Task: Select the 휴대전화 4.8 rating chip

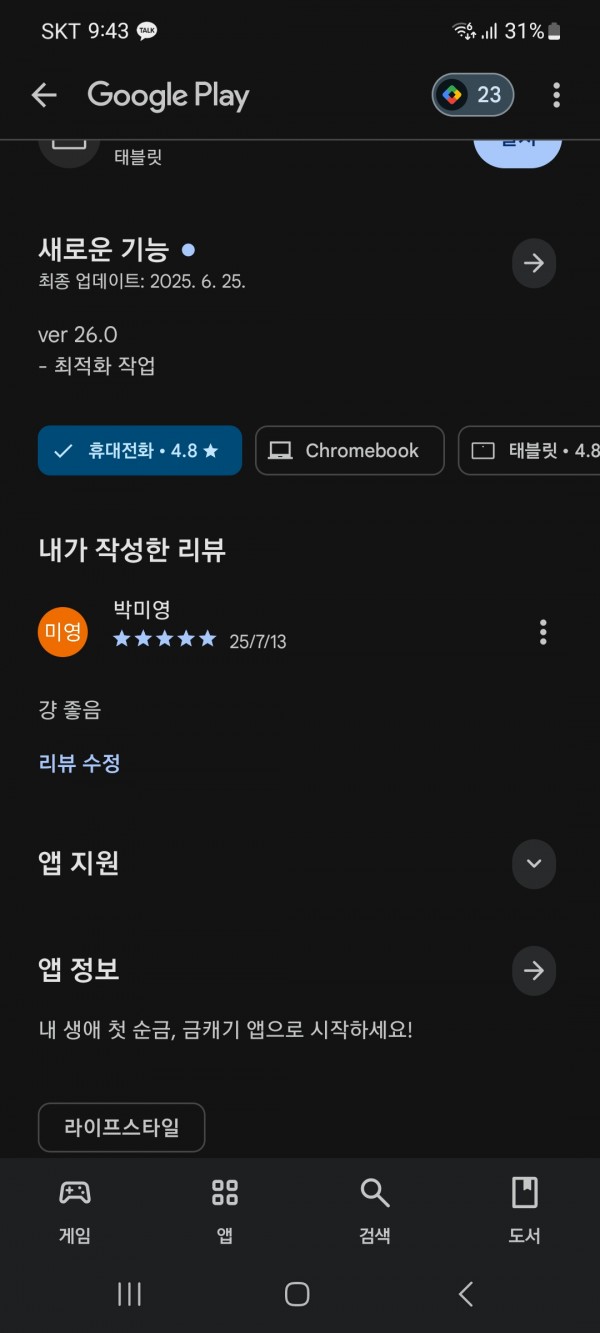Action: click(x=140, y=450)
